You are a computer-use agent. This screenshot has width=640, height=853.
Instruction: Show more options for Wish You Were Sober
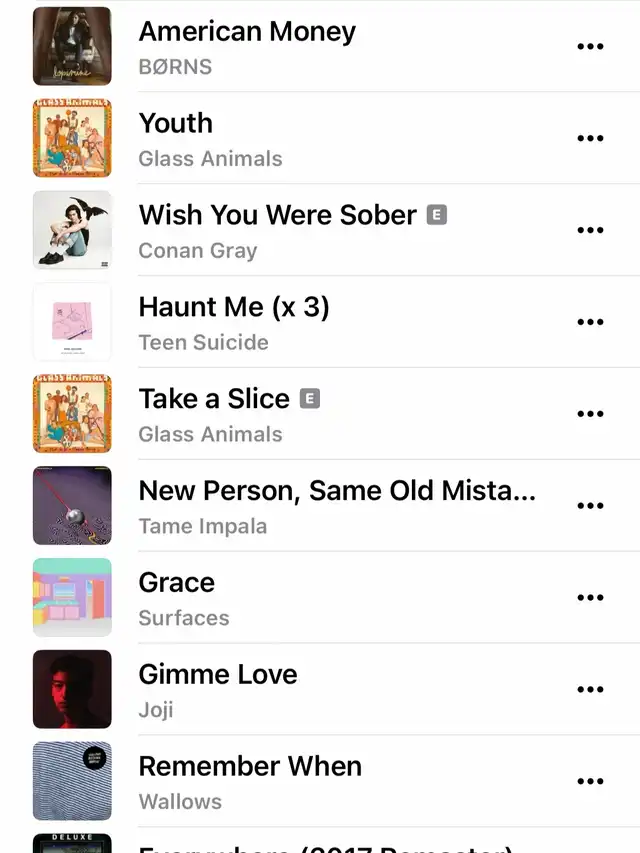coord(591,230)
